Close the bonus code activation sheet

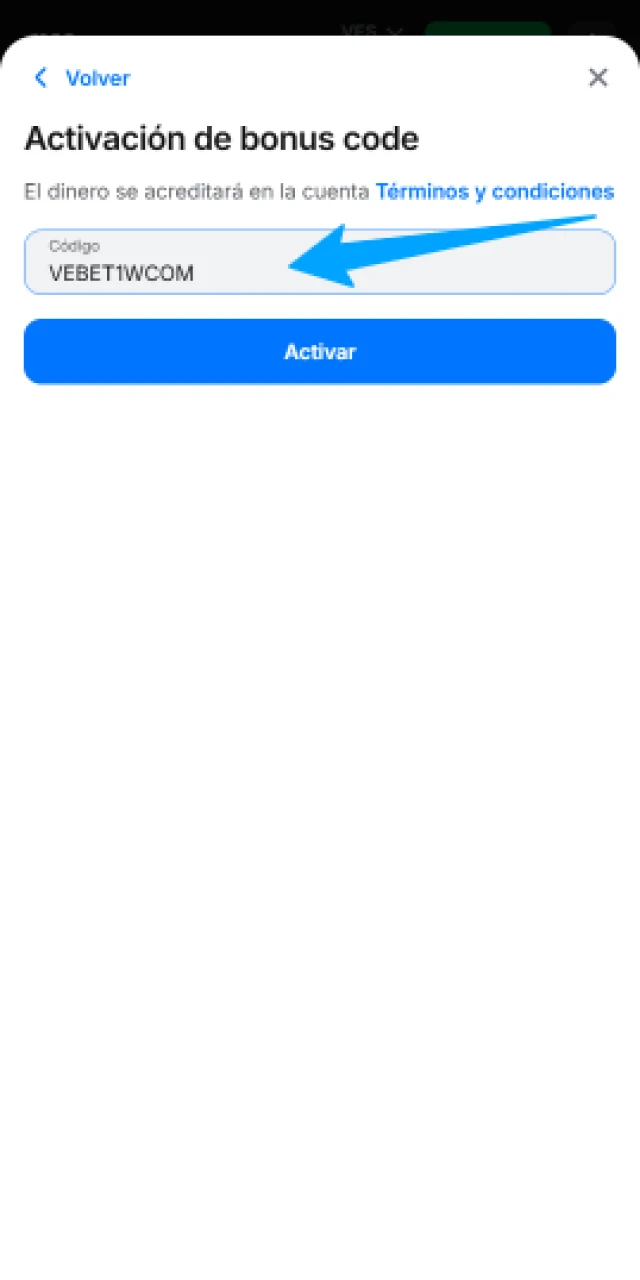pyautogui.click(x=598, y=78)
